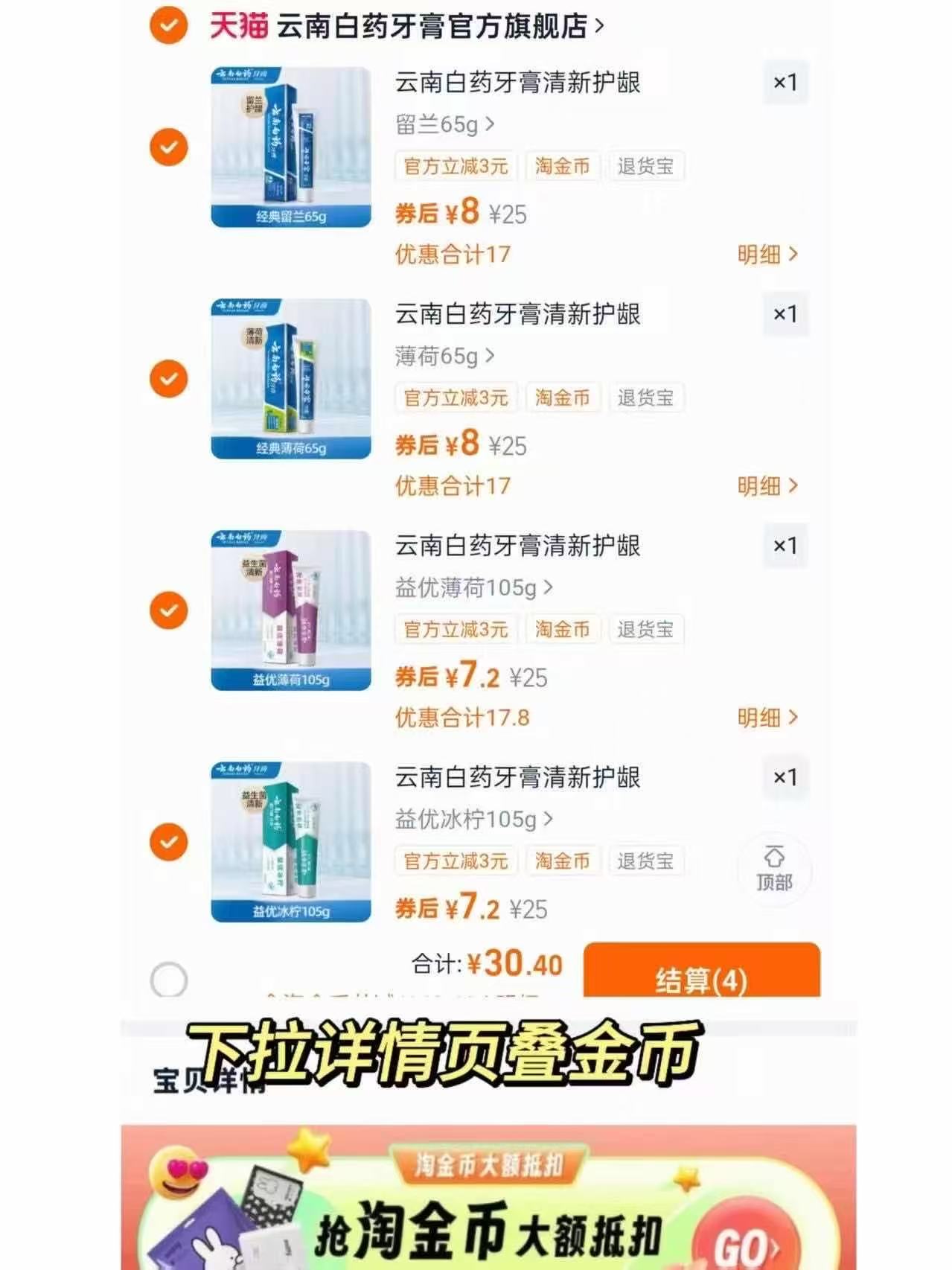This screenshot has height=1270, width=952.
Task: Click the 退货宝 tag on 益优冰柠 item
Action: pyautogui.click(x=646, y=861)
